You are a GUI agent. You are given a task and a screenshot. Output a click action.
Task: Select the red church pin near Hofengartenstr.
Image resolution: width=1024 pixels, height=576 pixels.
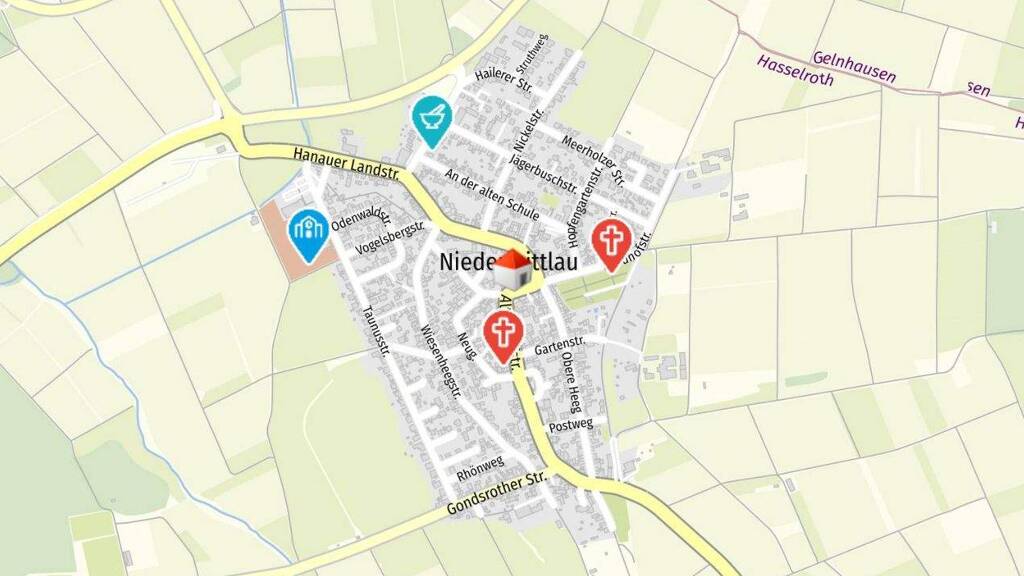pyautogui.click(x=611, y=244)
